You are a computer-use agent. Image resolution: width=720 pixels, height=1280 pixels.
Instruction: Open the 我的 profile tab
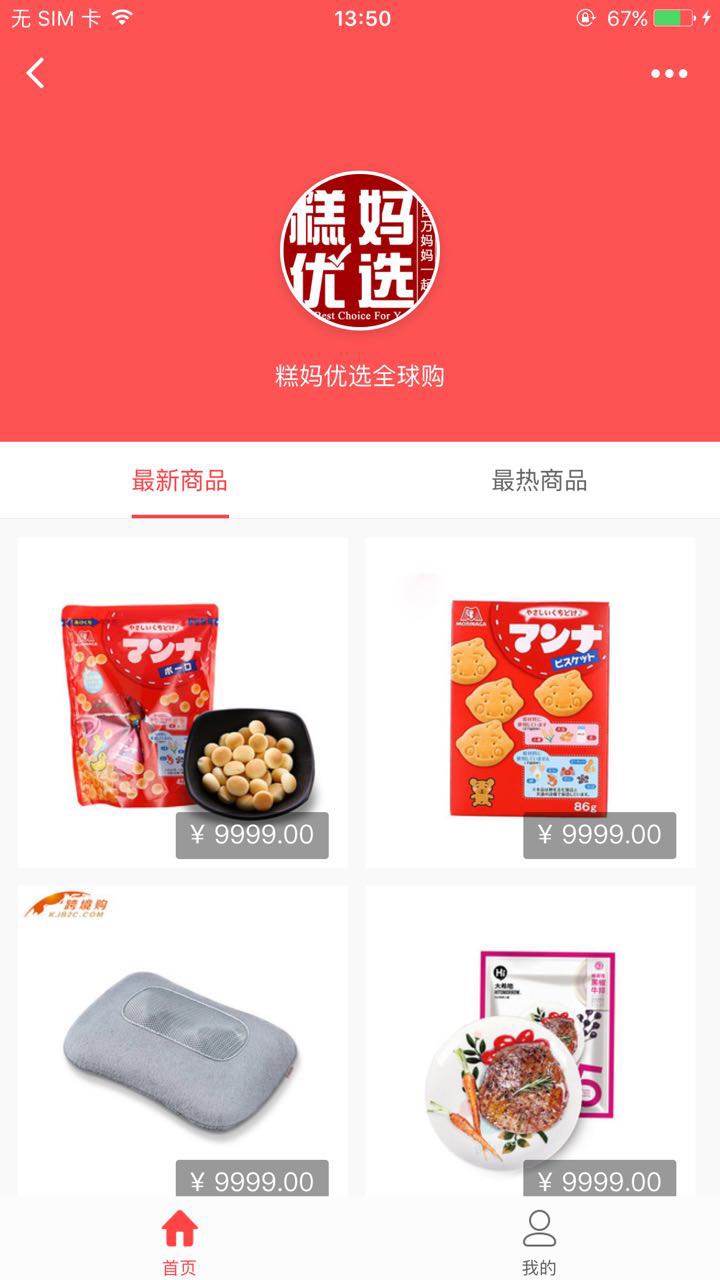click(539, 1241)
